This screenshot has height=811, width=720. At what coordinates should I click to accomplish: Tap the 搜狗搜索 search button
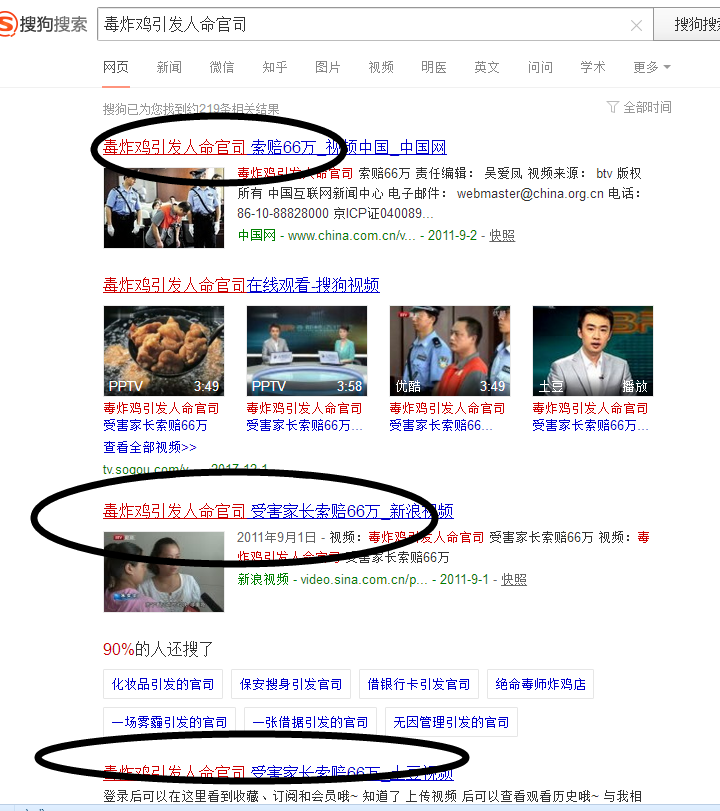[x=690, y=25]
